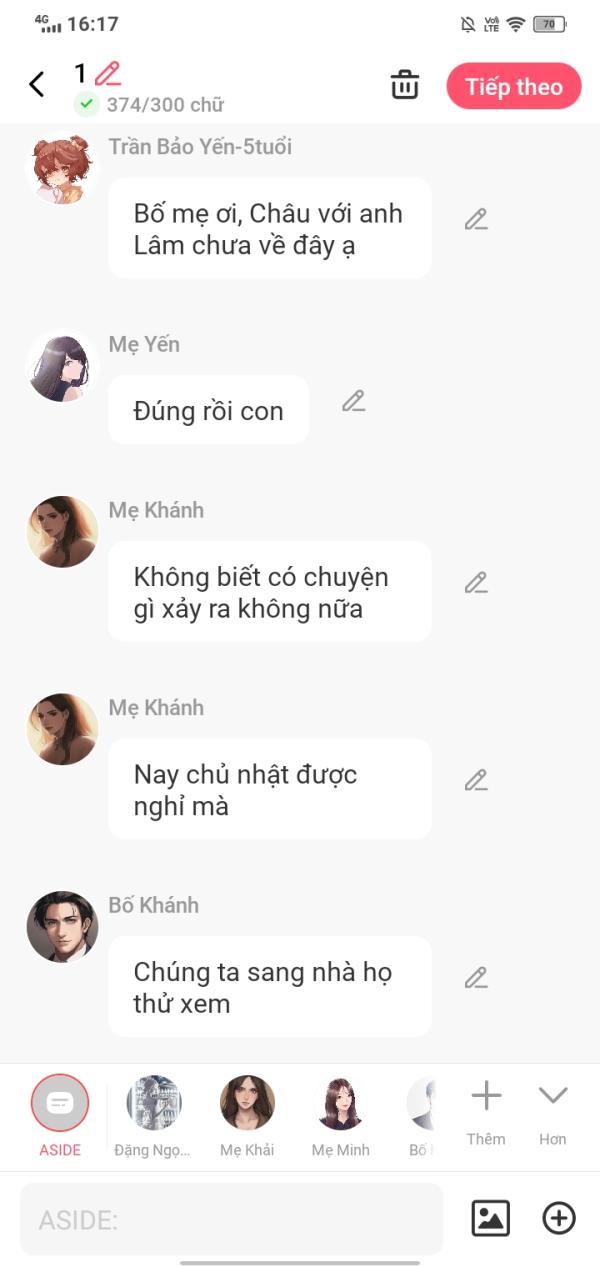This screenshot has width=600, height=1267.
Task: Go back using the top-left arrow
Action: tap(37, 85)
